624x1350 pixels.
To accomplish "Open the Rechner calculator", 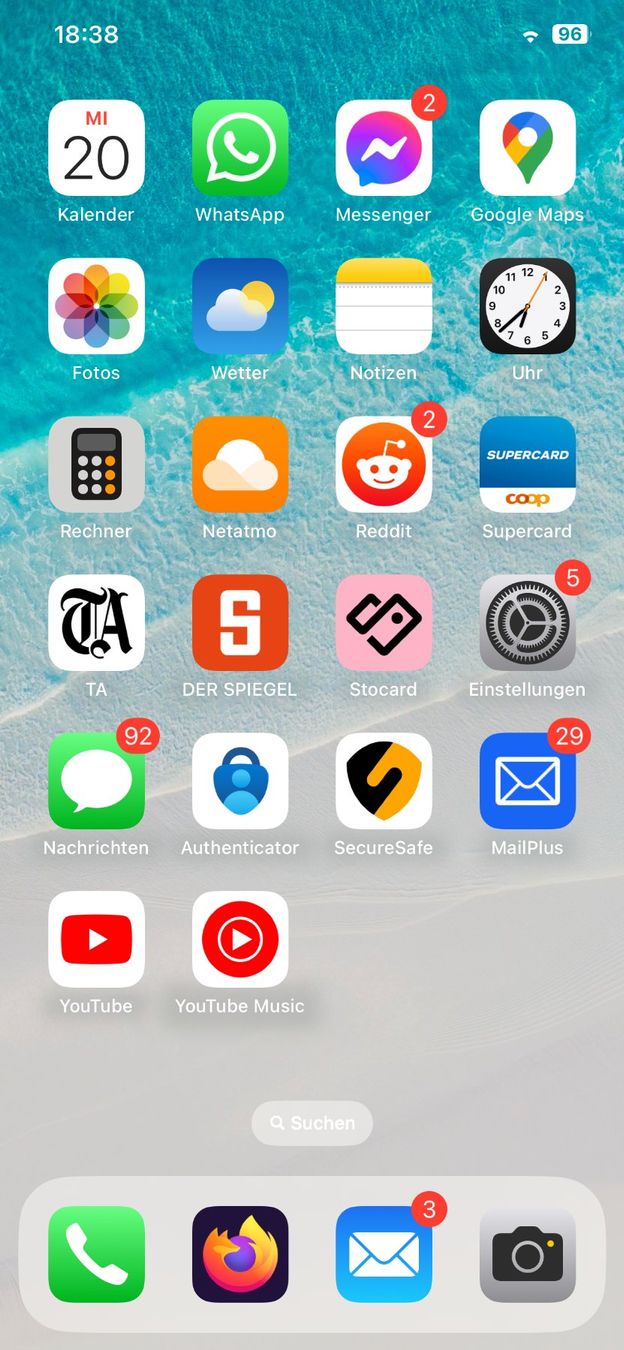I will click(x=96, y=464).
